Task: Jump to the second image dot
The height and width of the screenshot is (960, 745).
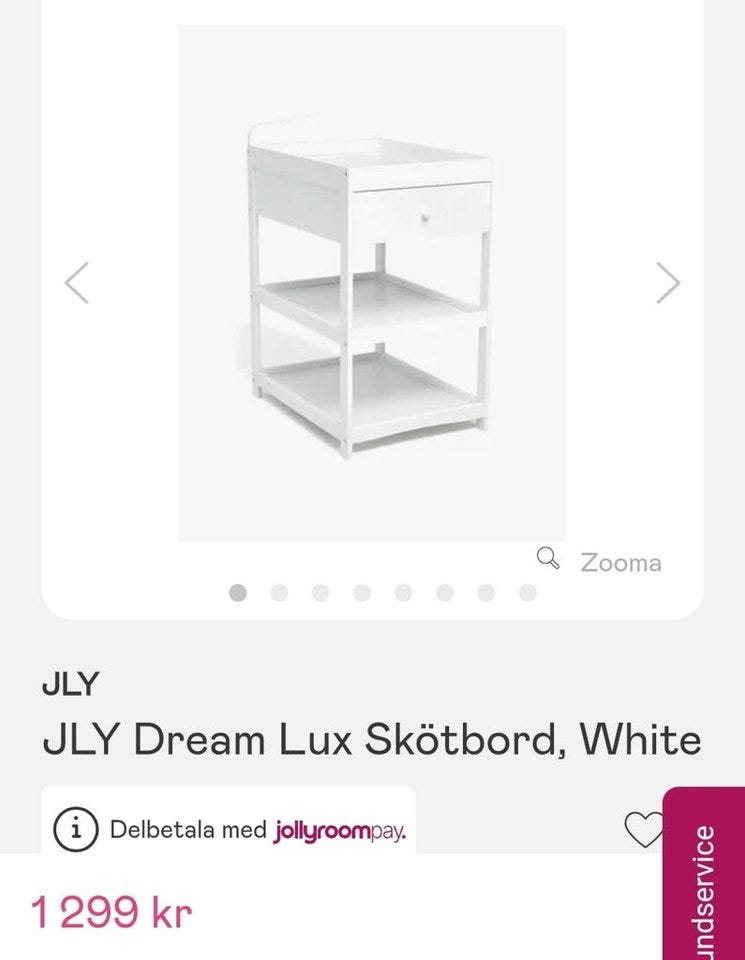Action: [279, 593]
